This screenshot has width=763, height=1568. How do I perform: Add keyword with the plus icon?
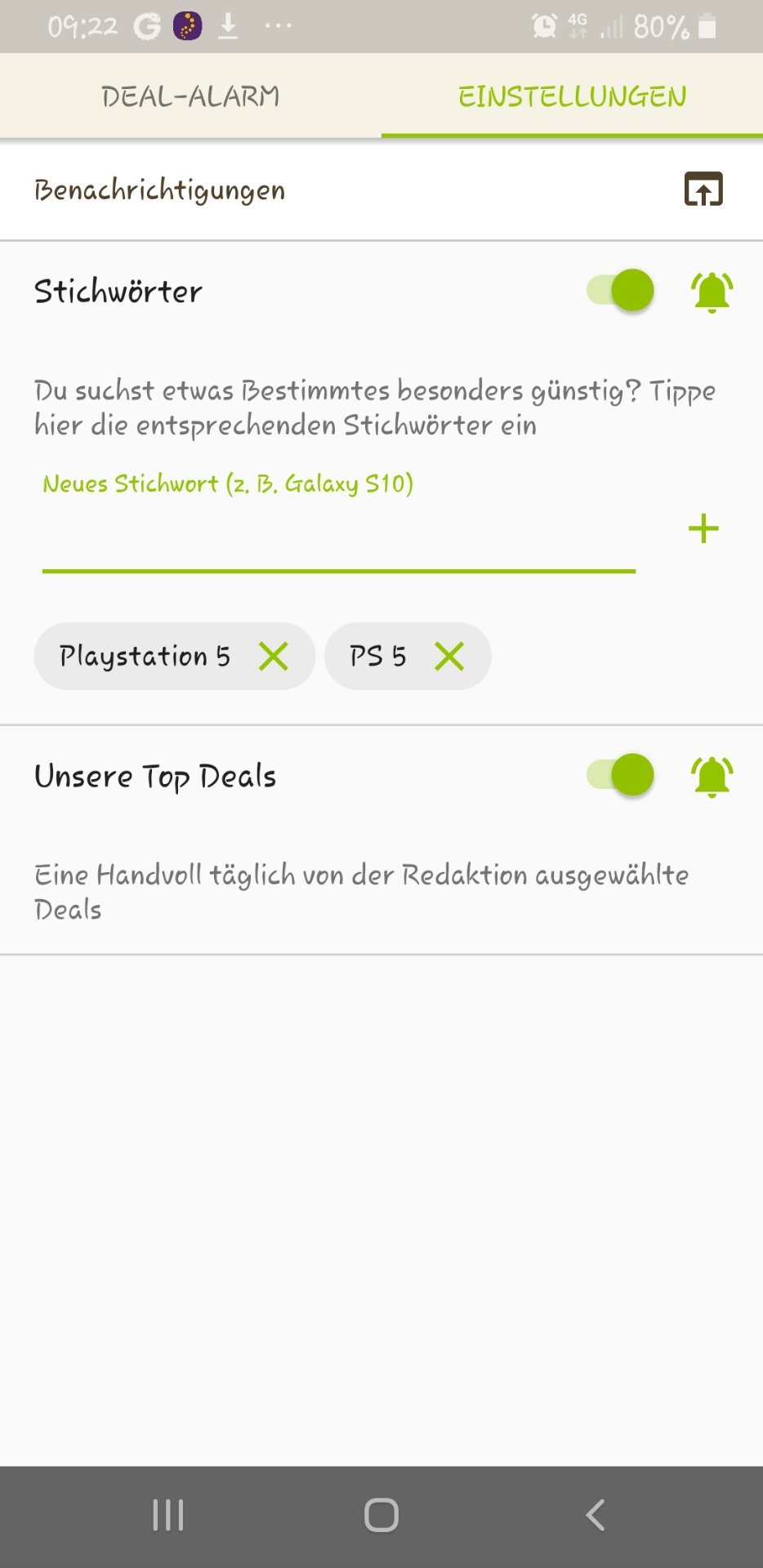tap(703, 529)
